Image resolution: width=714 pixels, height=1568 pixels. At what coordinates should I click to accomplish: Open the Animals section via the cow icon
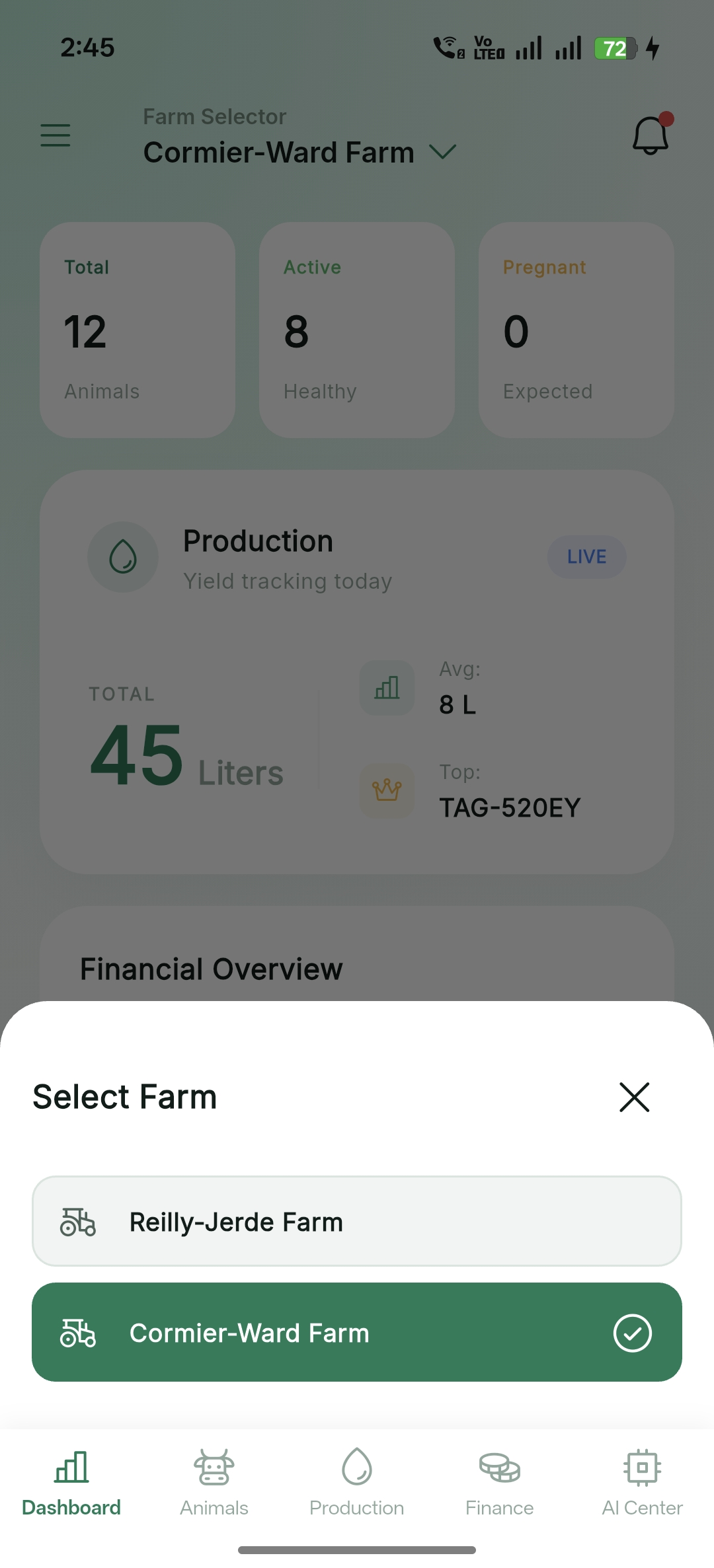(x=213, y=1485)
